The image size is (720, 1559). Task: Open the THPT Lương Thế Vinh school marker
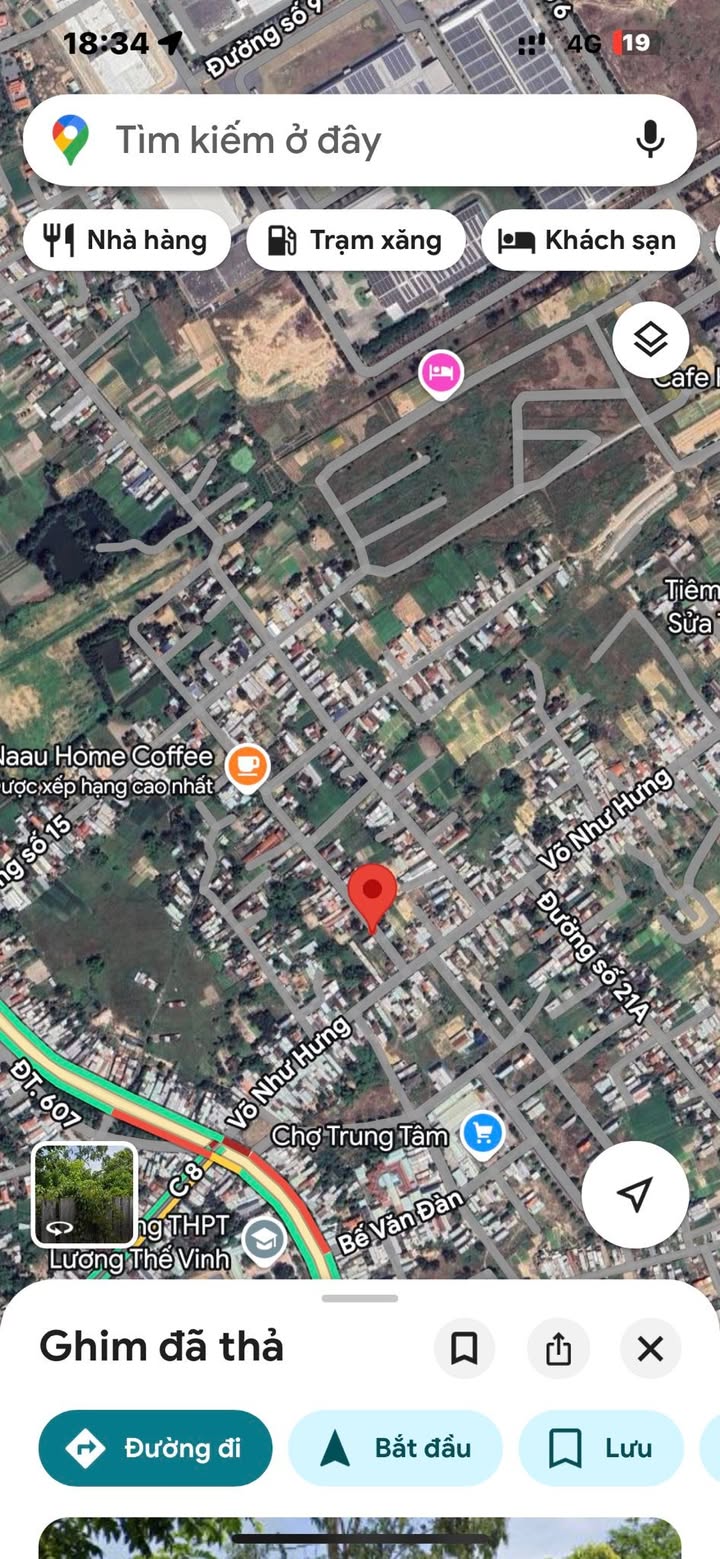(x=265, y=1240)
